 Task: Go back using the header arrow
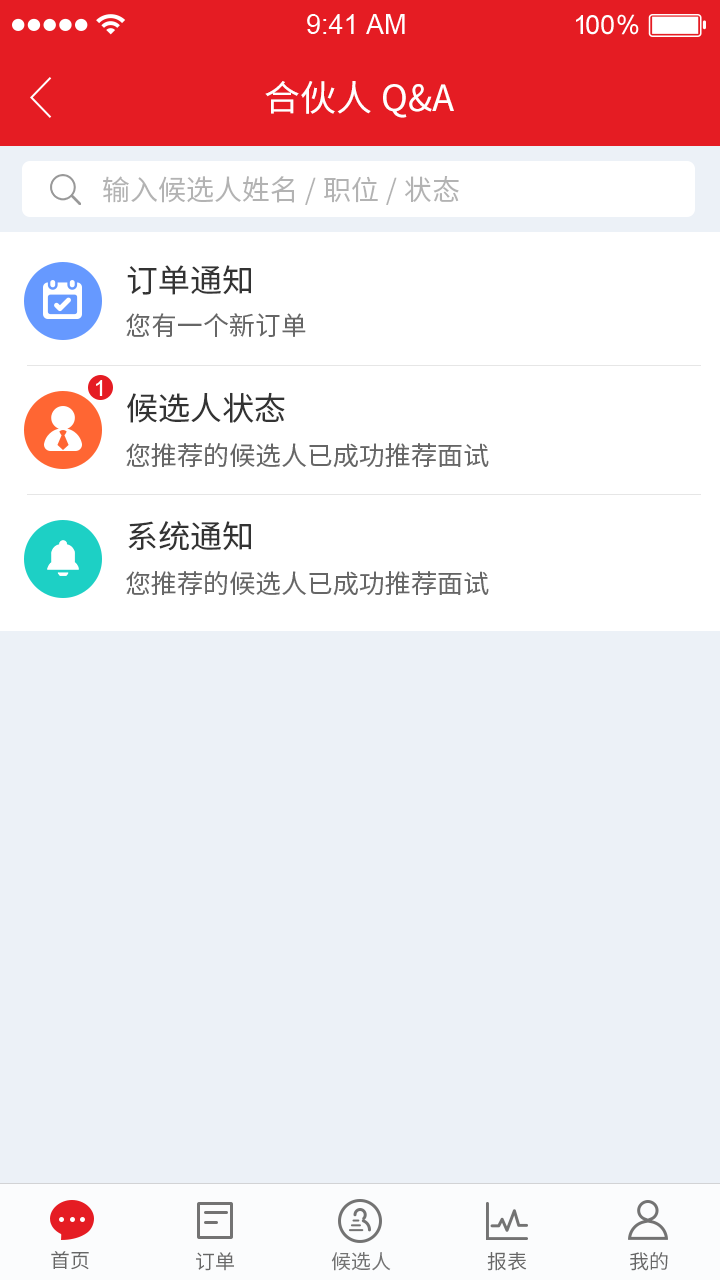click(x=41, y=98)
